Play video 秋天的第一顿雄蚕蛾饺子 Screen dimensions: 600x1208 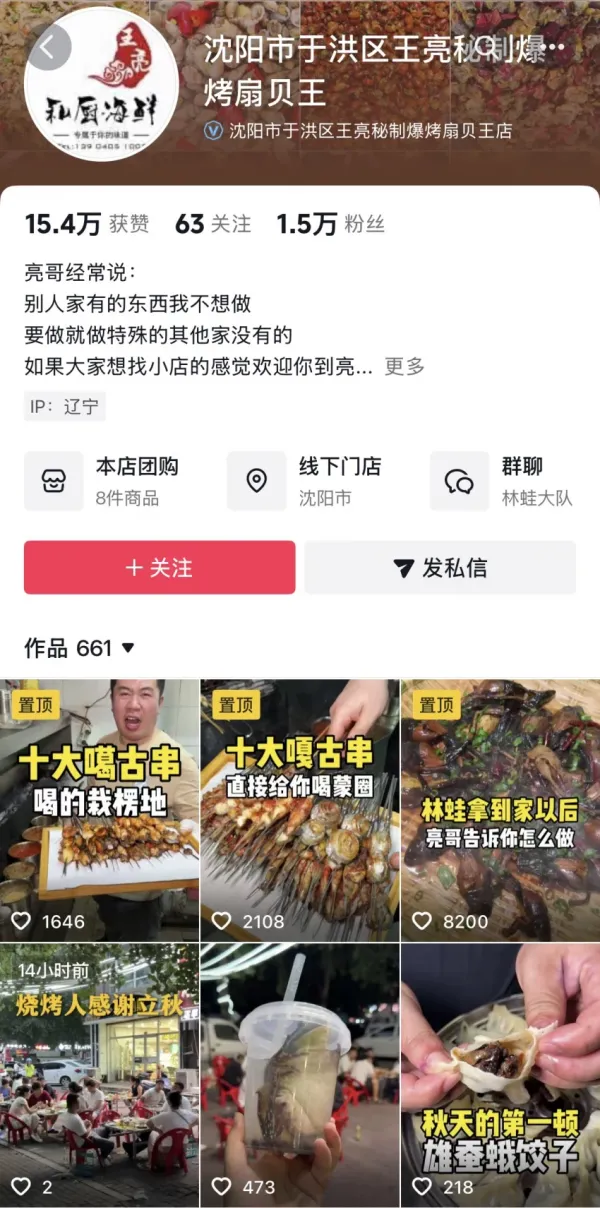(501, 1076)
